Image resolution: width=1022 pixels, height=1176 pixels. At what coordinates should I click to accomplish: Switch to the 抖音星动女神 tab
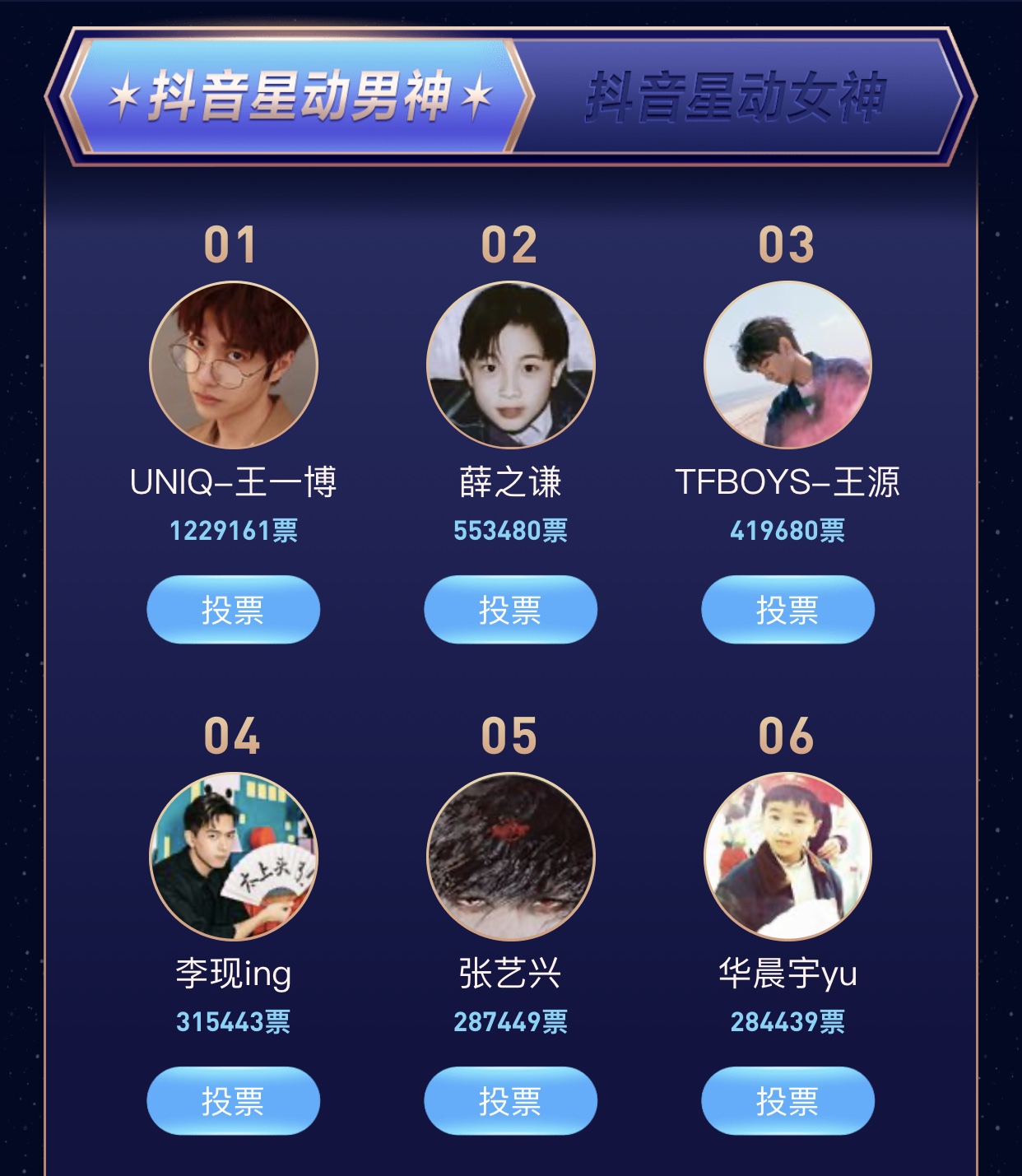click(736, 97)
